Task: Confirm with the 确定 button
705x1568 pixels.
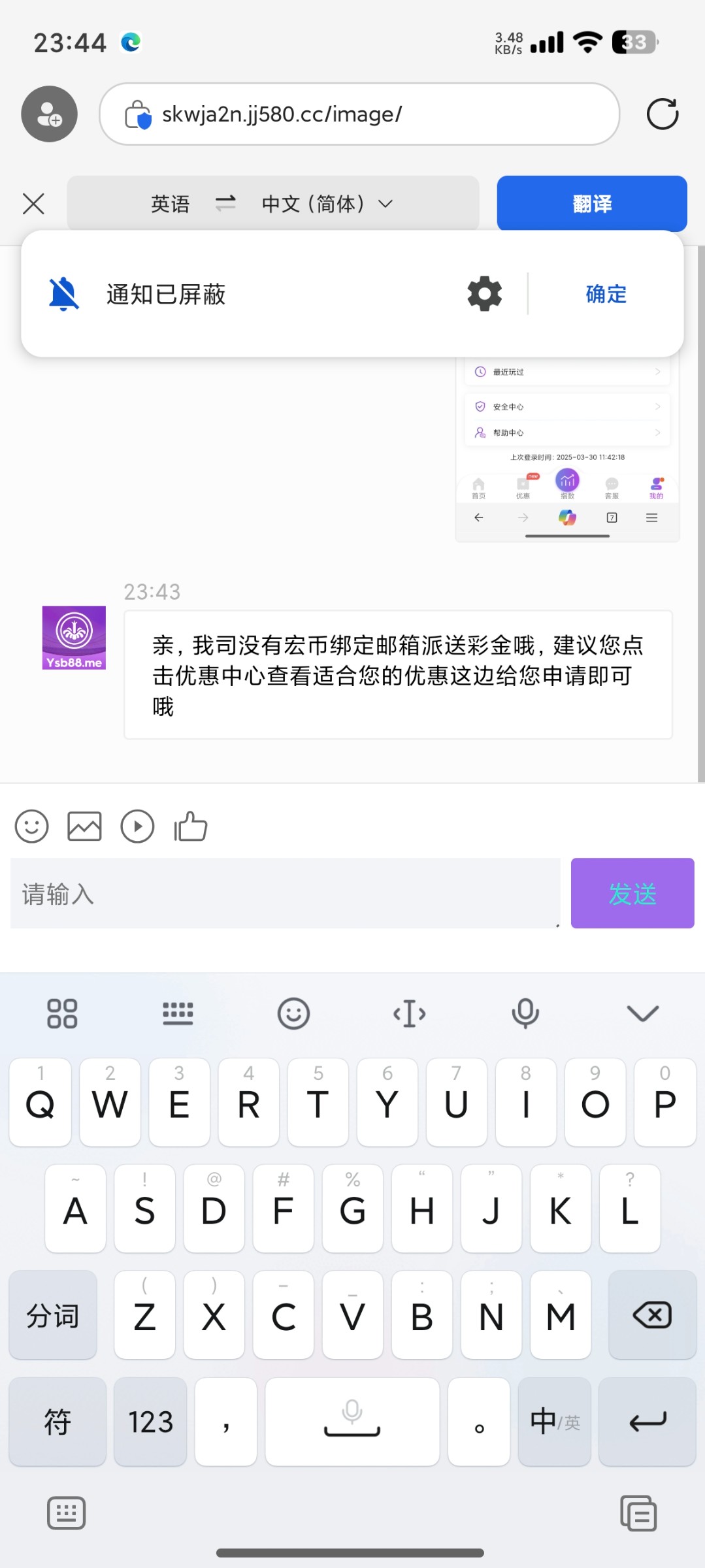Action: pos(606,294)
